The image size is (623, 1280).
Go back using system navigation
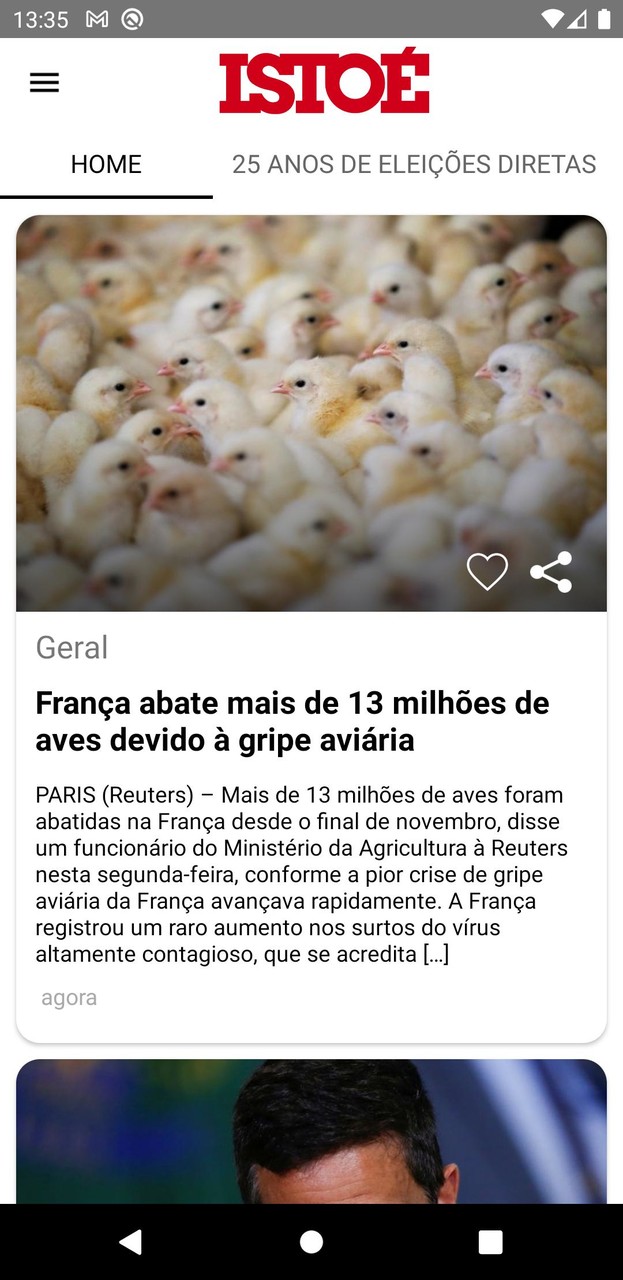[x=130, y=1242]
